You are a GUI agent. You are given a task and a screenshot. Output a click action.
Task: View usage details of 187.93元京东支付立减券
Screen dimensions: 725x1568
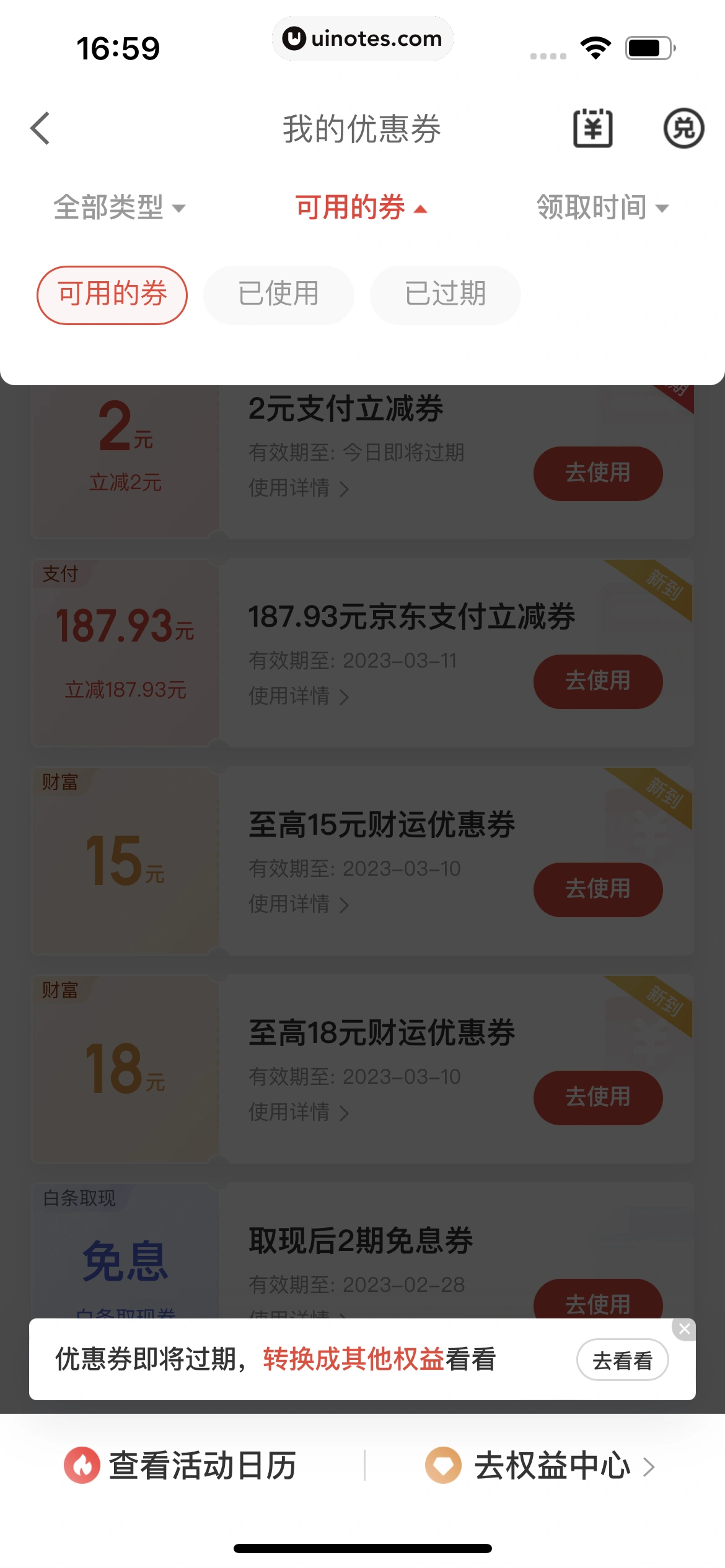(299, 696)
